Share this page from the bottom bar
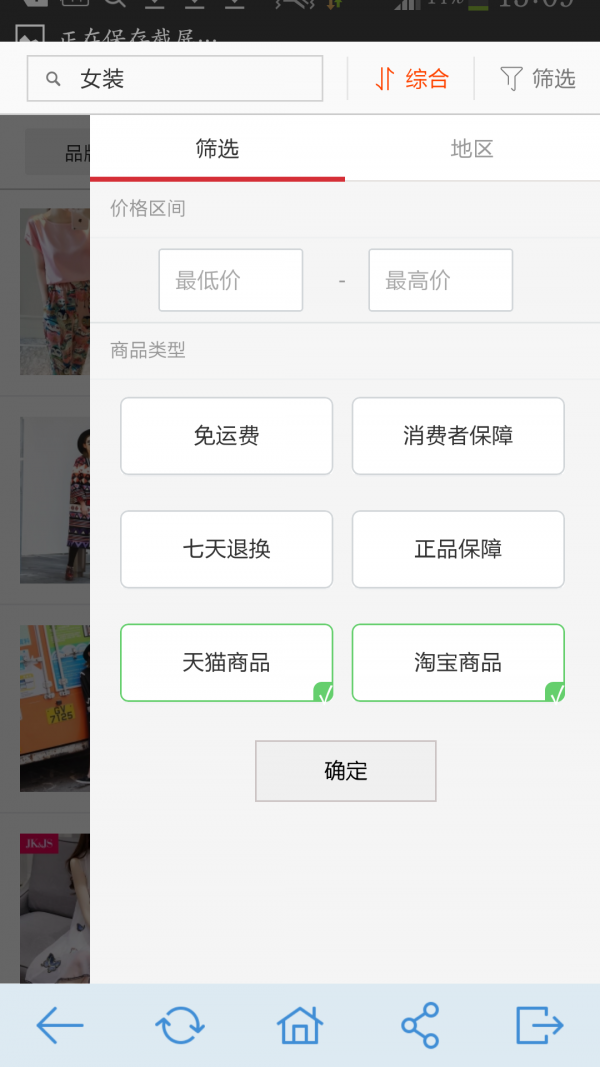600x1067 pixels. tap(420, 1025)
